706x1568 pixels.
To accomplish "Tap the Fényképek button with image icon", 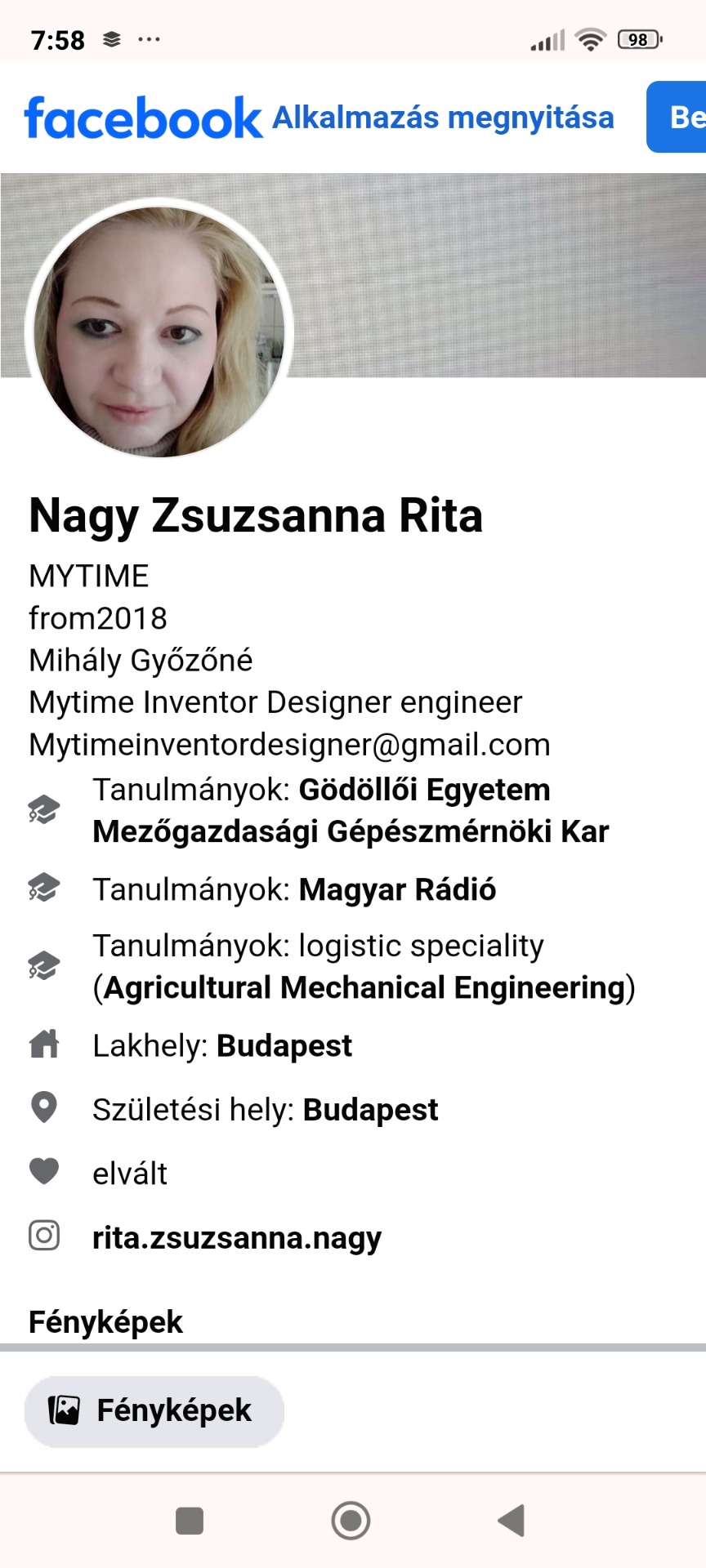I will pos(154,1410).
